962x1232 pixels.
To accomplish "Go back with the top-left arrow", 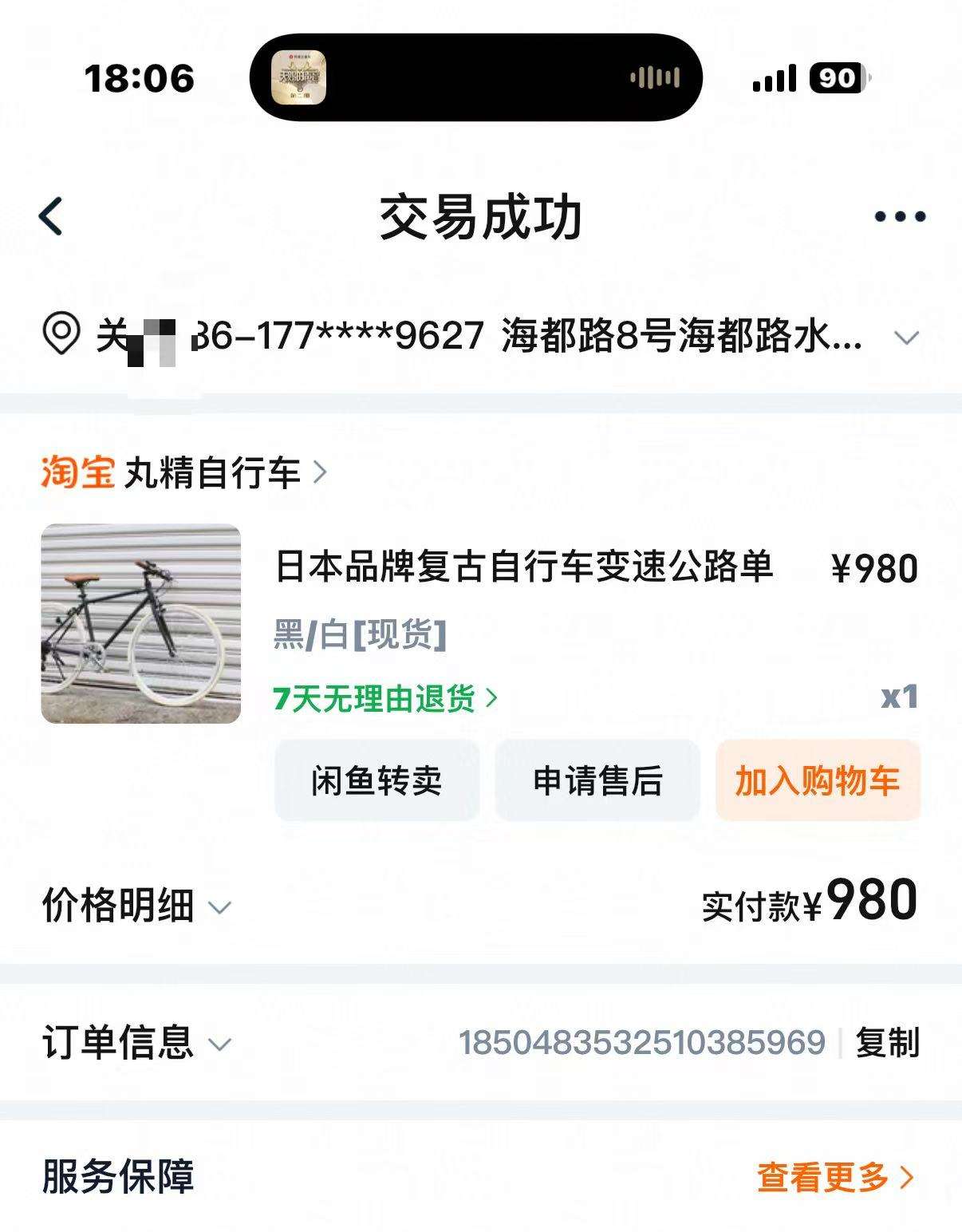I will [x=51, y=216].
